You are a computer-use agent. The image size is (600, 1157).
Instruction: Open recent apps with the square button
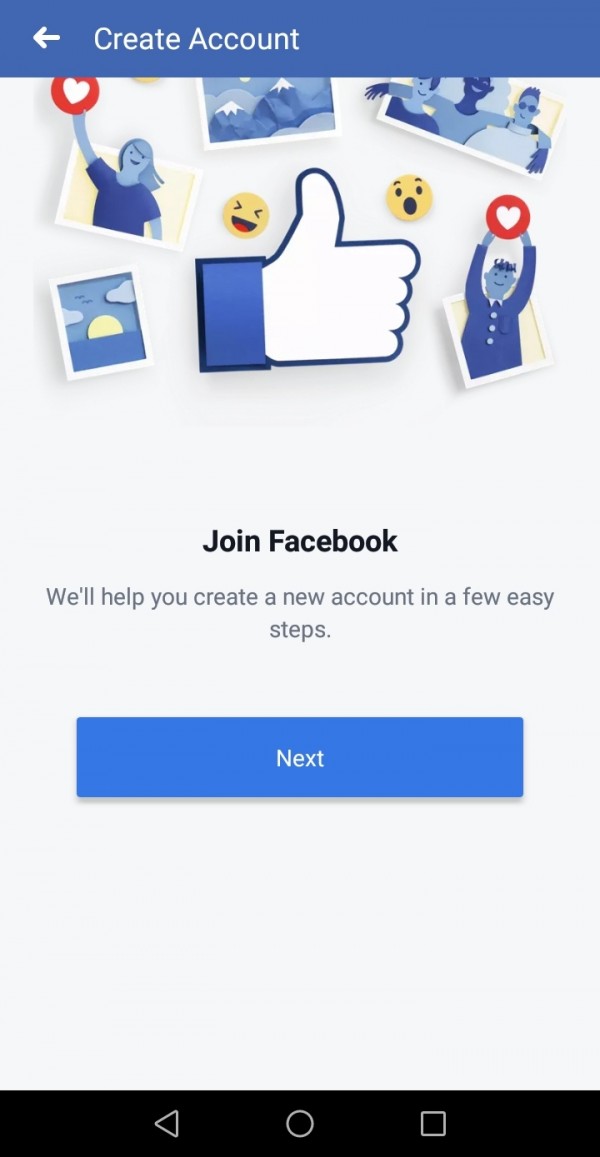point(433,1123)
